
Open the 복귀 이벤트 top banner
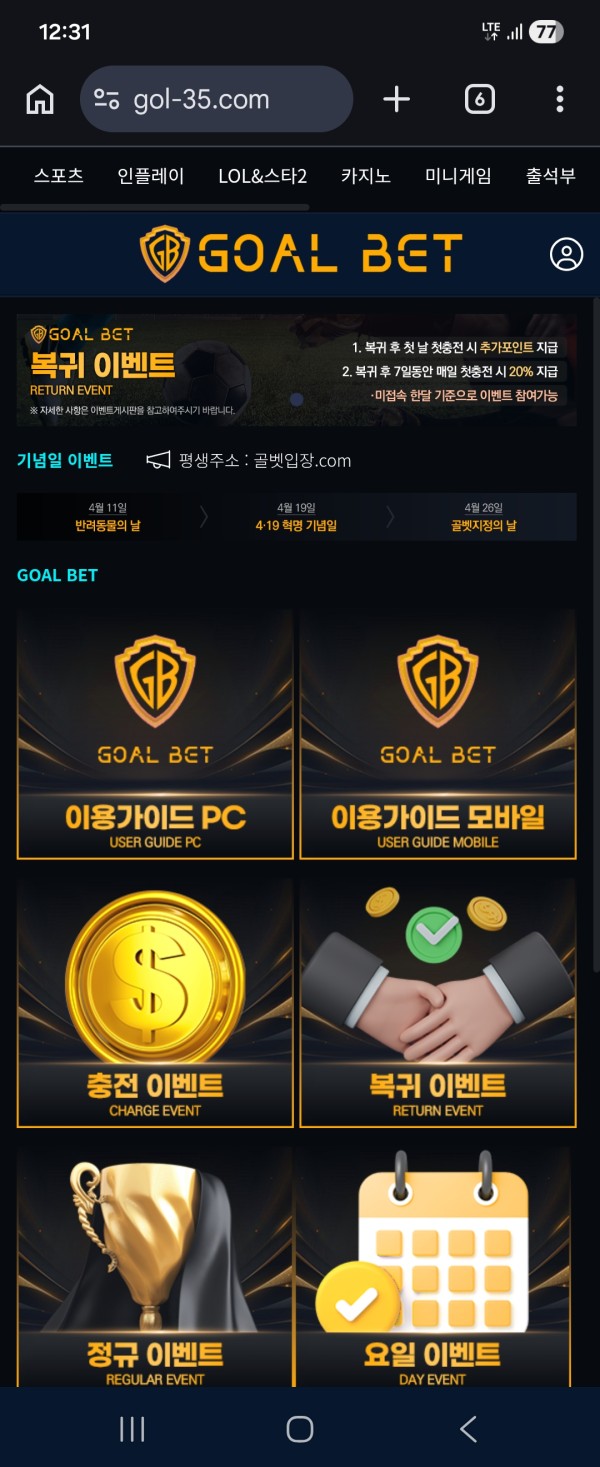coord(296,371)
